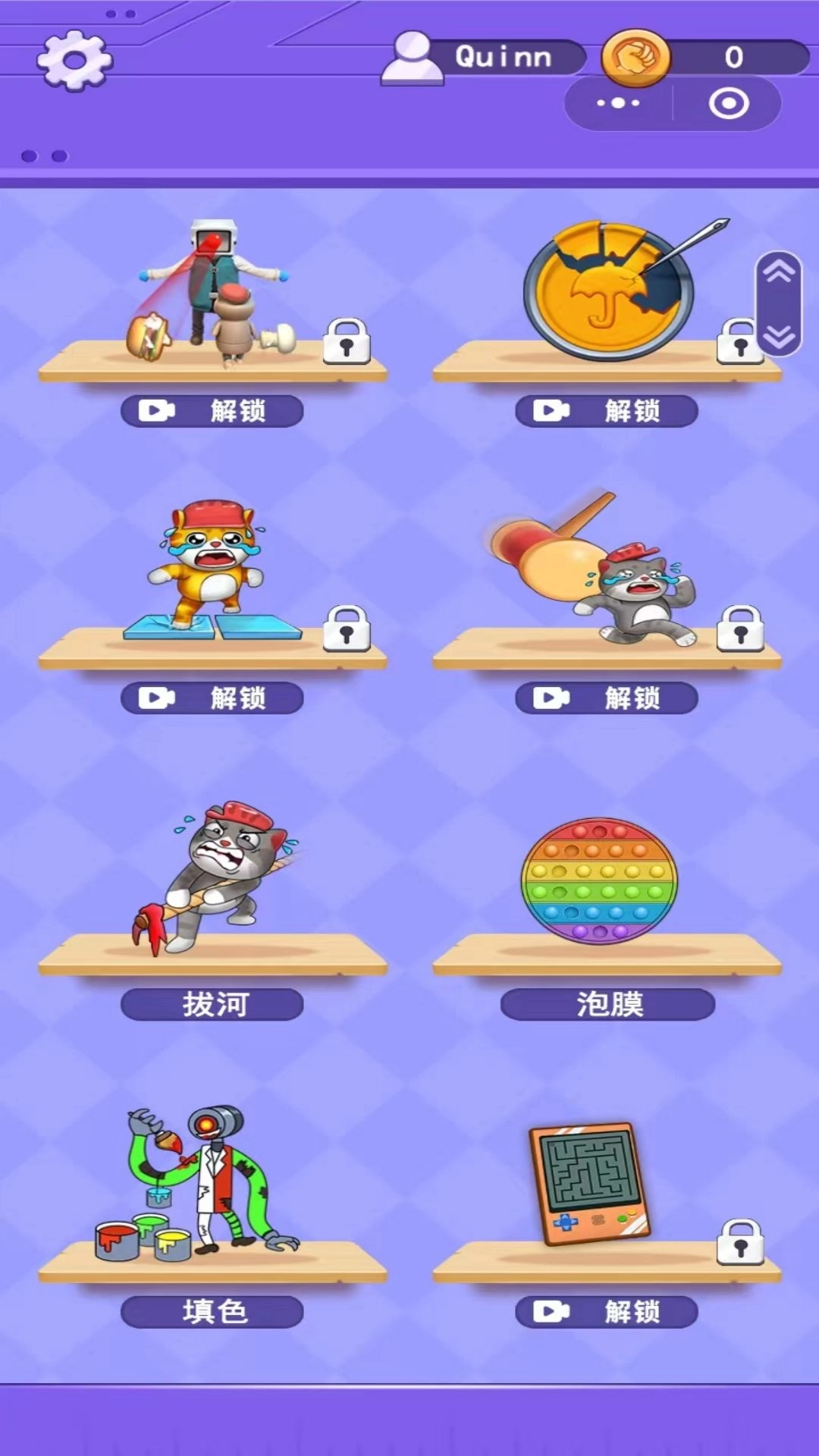This screenshot has width=819, height=1456.
Task: Open the settings gear icon
Action: (73, 61)
